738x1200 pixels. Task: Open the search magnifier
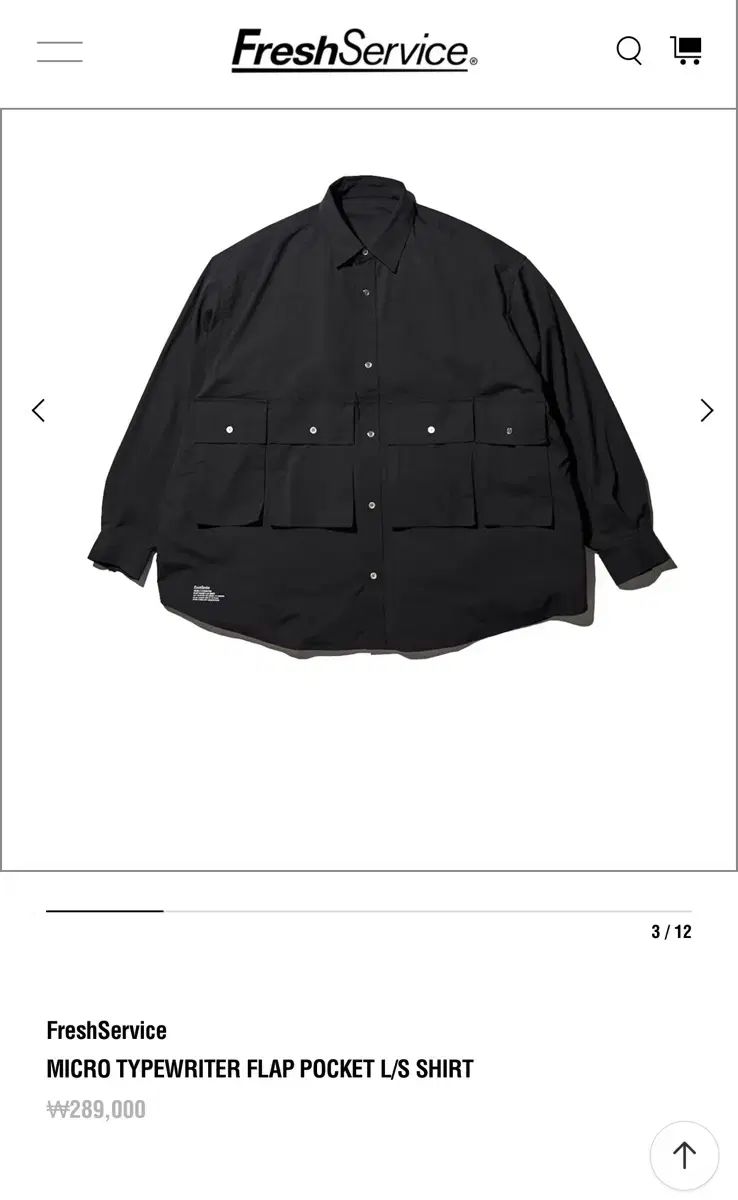click(629, 50)
